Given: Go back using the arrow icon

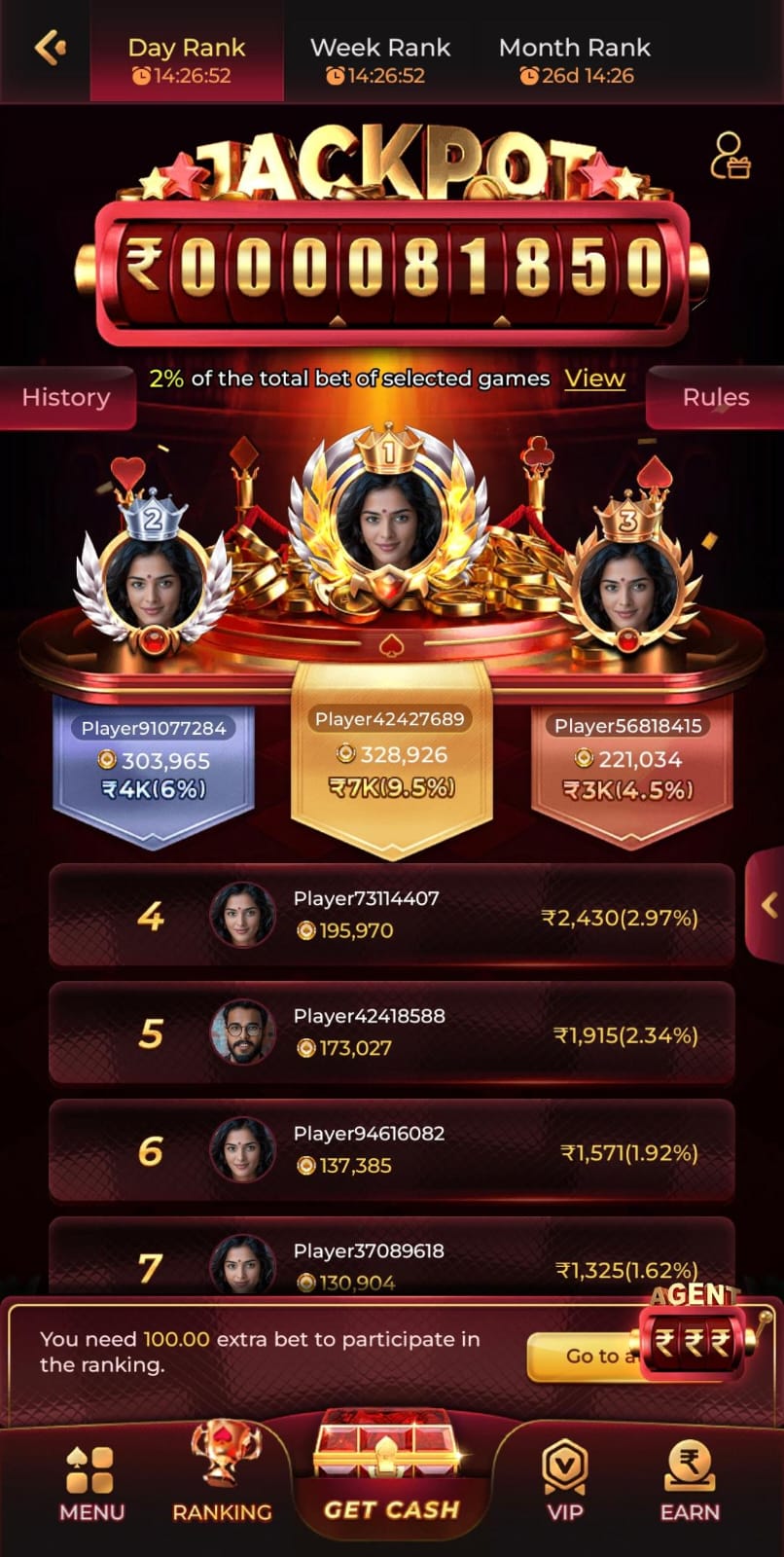Looking at the screenshot, I should [49, 47].
